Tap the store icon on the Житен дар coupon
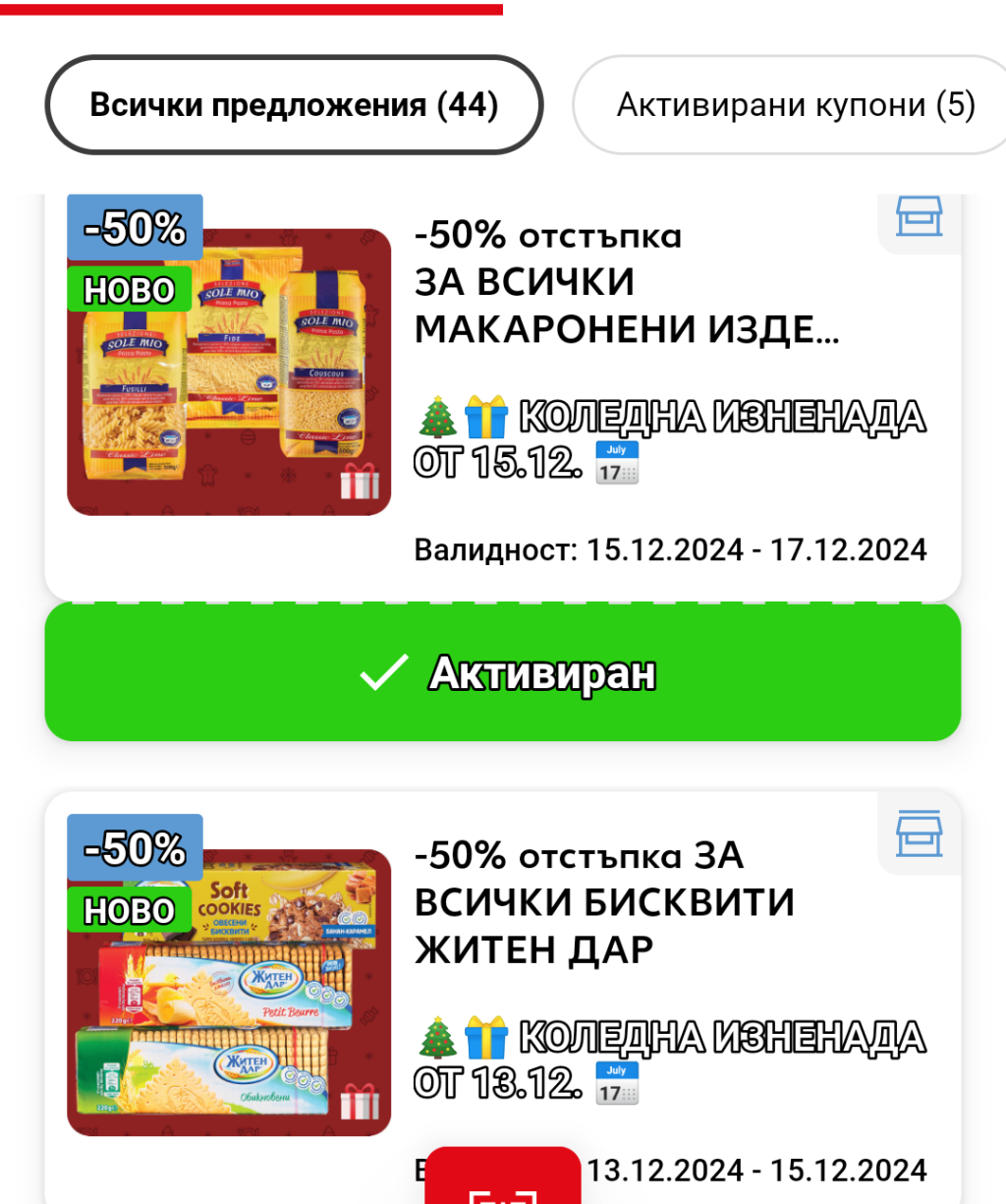This screenshot has width=1006, height=1204. coord(919,834)
